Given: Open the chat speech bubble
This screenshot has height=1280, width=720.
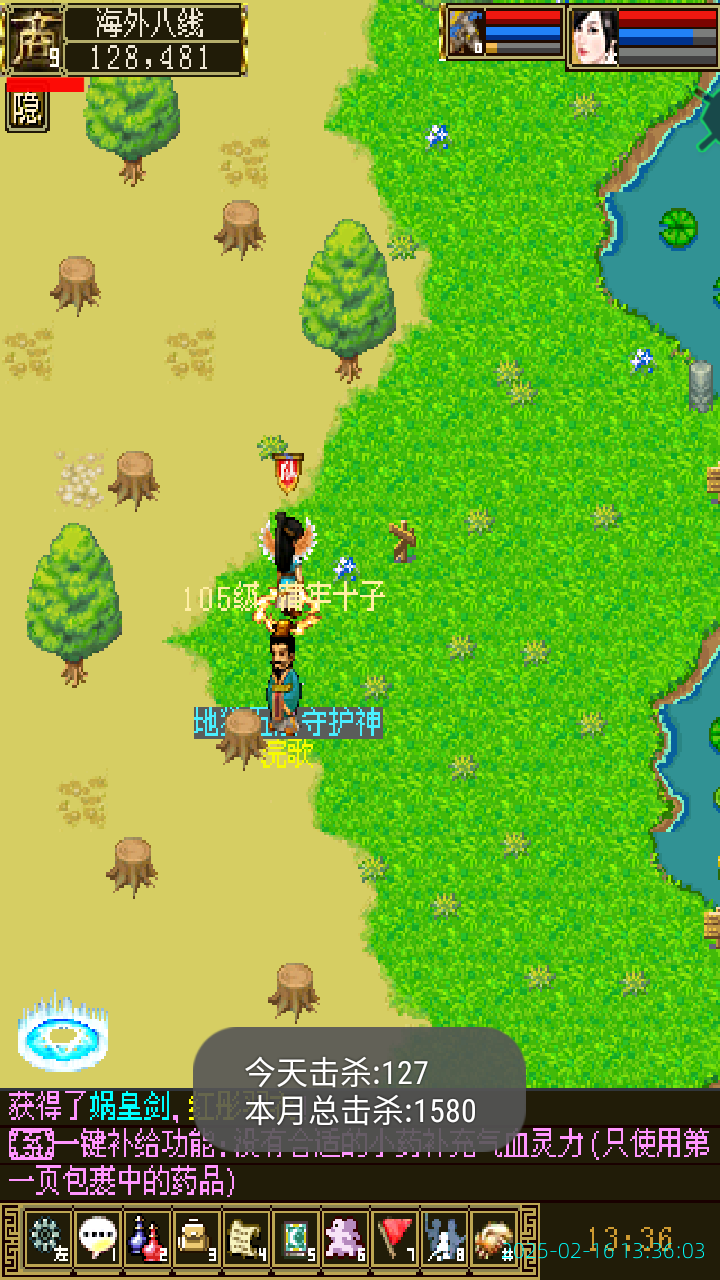Looking at the screenshot, I should [97, 1238].
